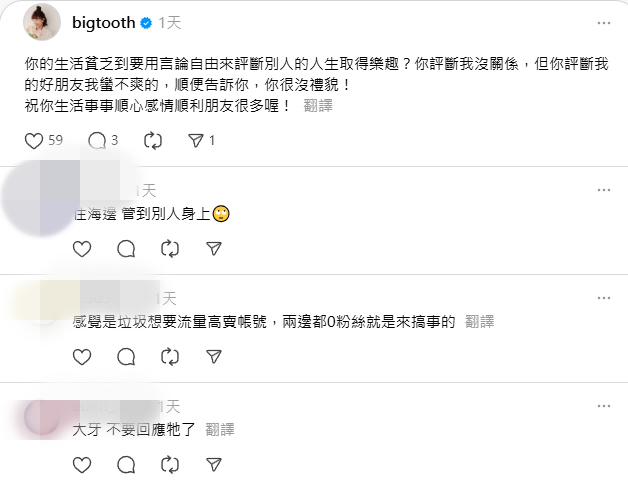This screenshot has width=628, height=495.
Task: Share the 感覺是垃圾 comment
Action: 213,357
